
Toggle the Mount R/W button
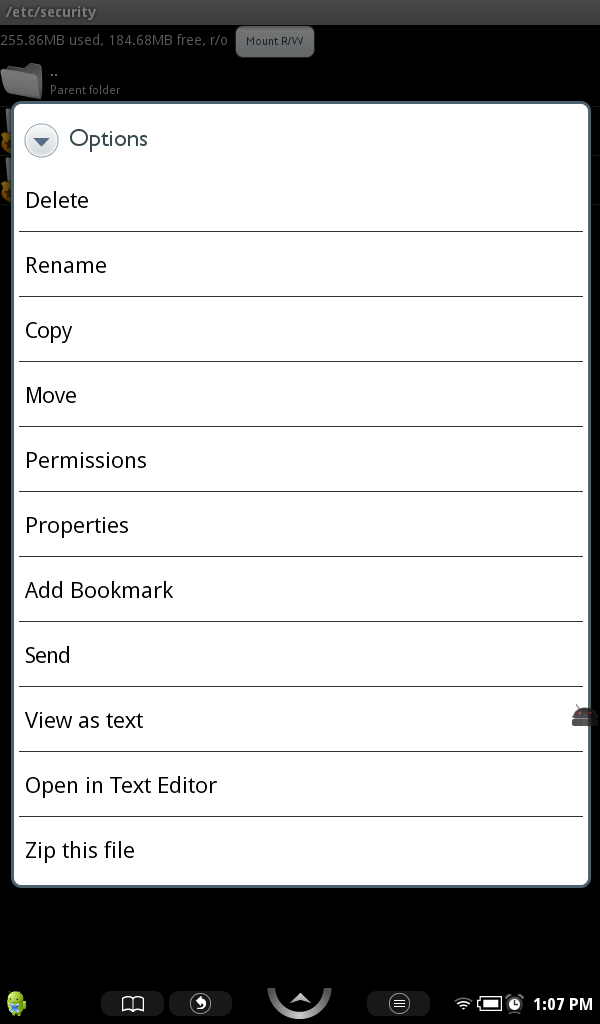point(274,42)
